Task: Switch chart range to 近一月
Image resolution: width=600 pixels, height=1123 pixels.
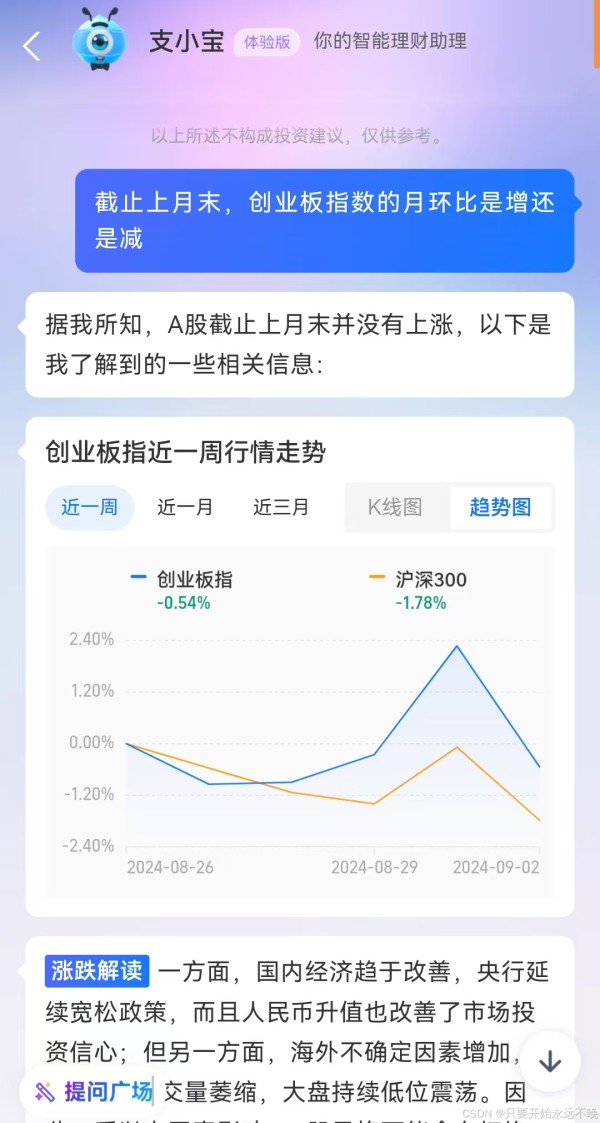Action: pyautogui.click(x=185, y=507)
